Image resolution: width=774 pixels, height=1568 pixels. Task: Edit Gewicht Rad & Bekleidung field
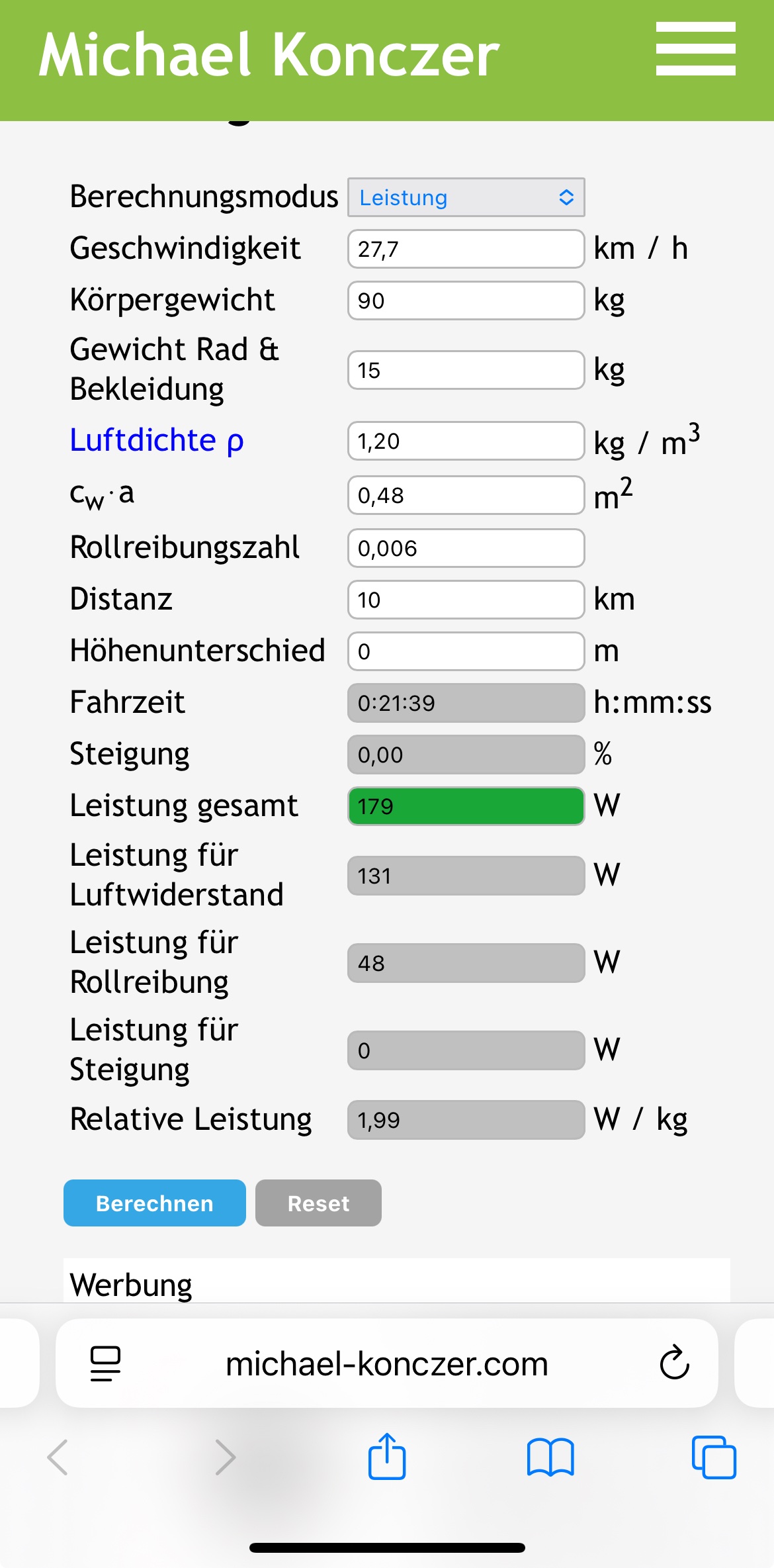(466, 370)
